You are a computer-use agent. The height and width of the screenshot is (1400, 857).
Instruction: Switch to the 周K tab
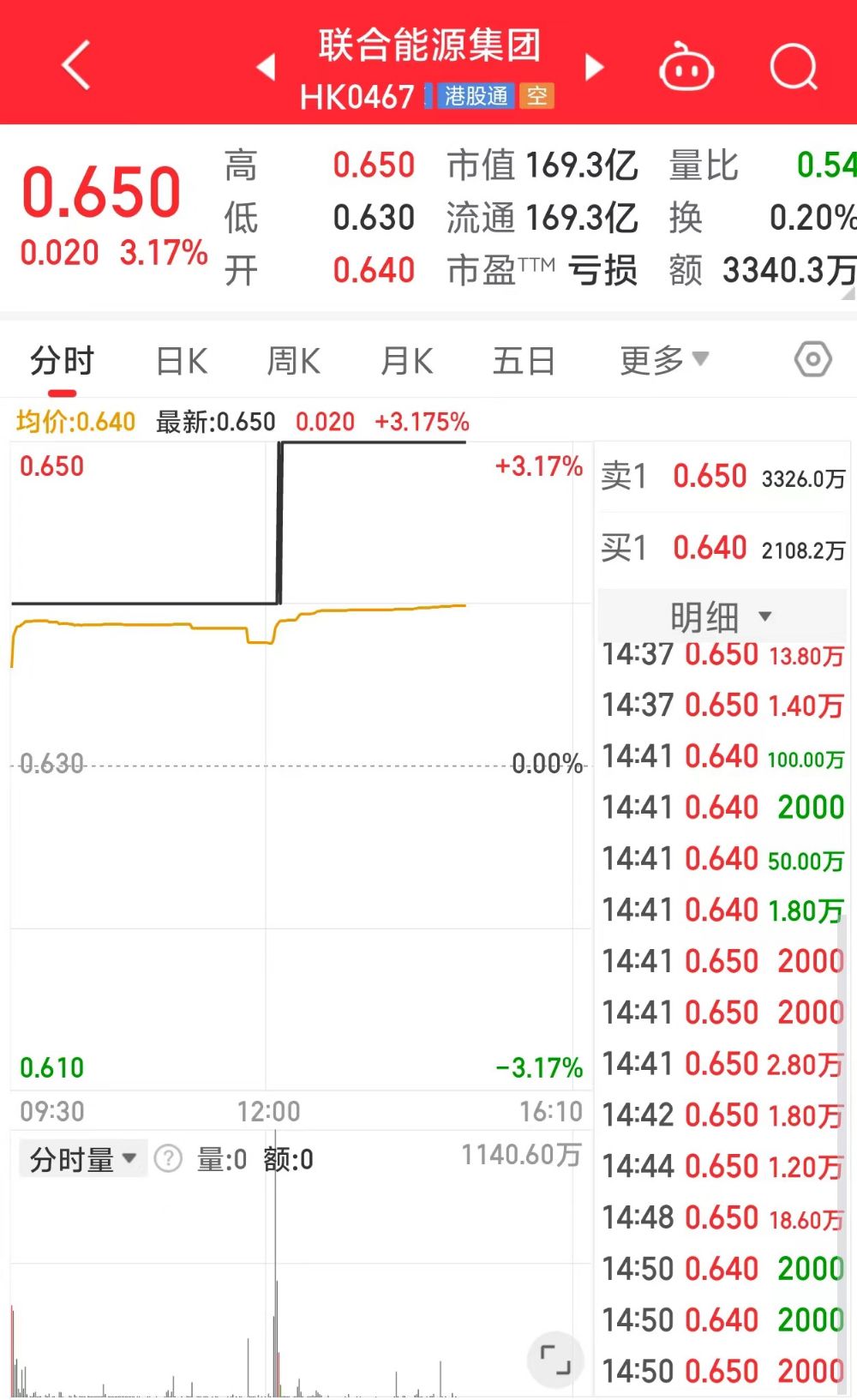point(294,361)
